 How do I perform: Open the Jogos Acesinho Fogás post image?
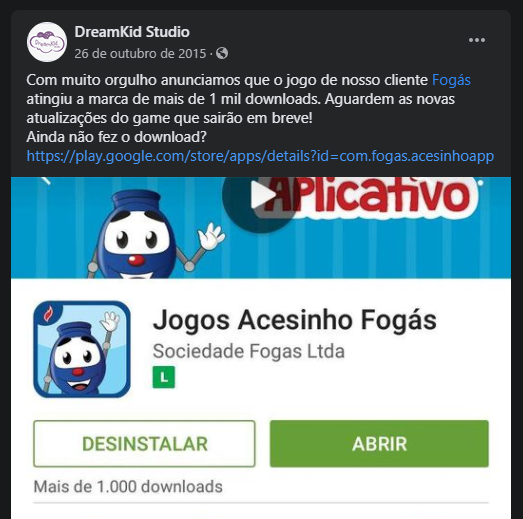[261, 348]
